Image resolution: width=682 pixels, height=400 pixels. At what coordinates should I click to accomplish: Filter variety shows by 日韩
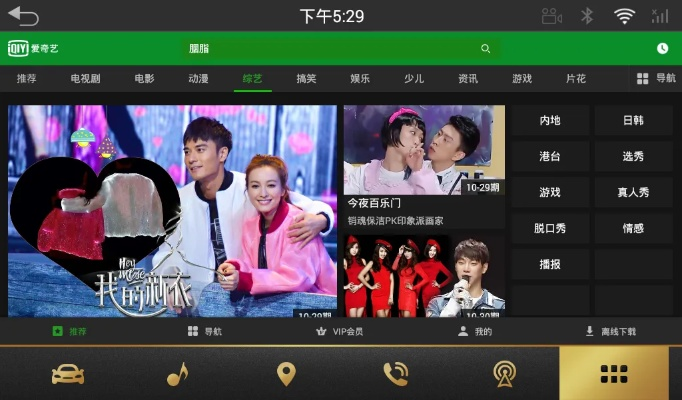(633, 121)
